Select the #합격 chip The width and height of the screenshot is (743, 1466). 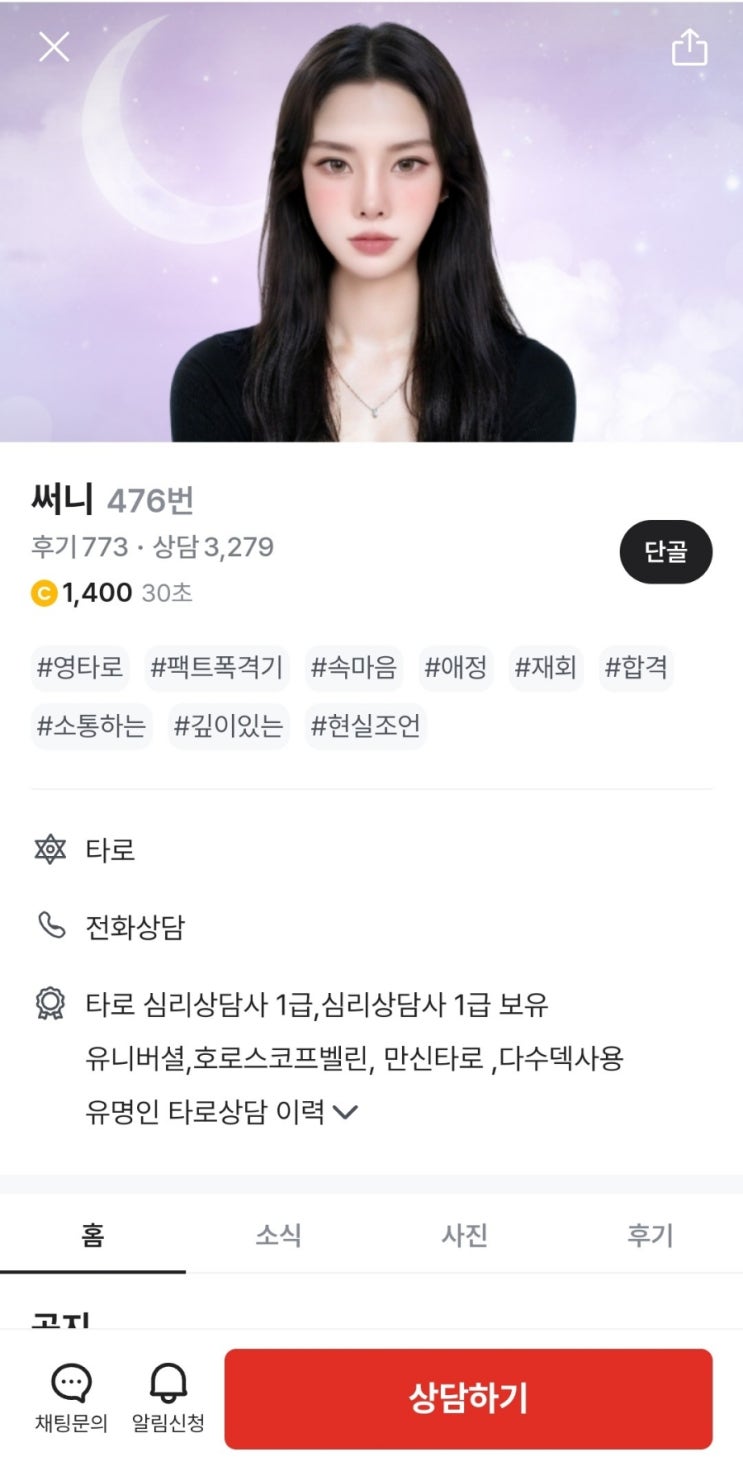coord(636,667)
